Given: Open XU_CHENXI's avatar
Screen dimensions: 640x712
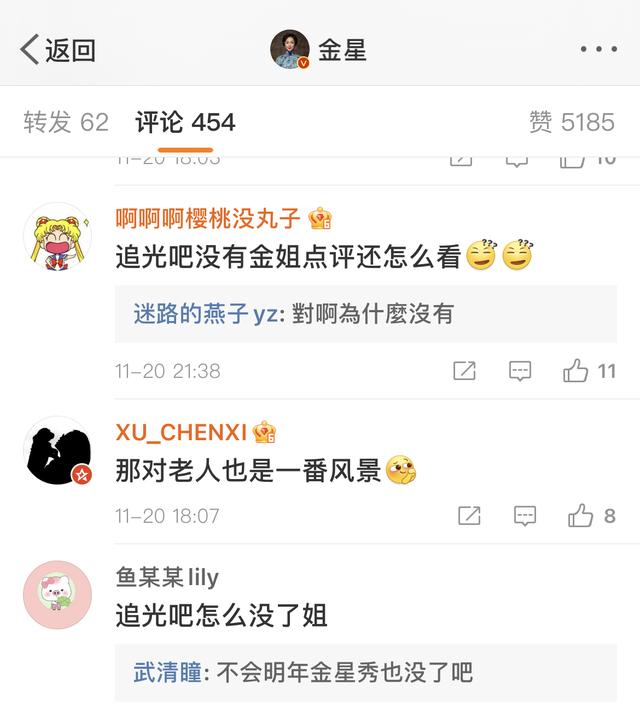Looking at the screenshot, I should (x=57, y=451).
